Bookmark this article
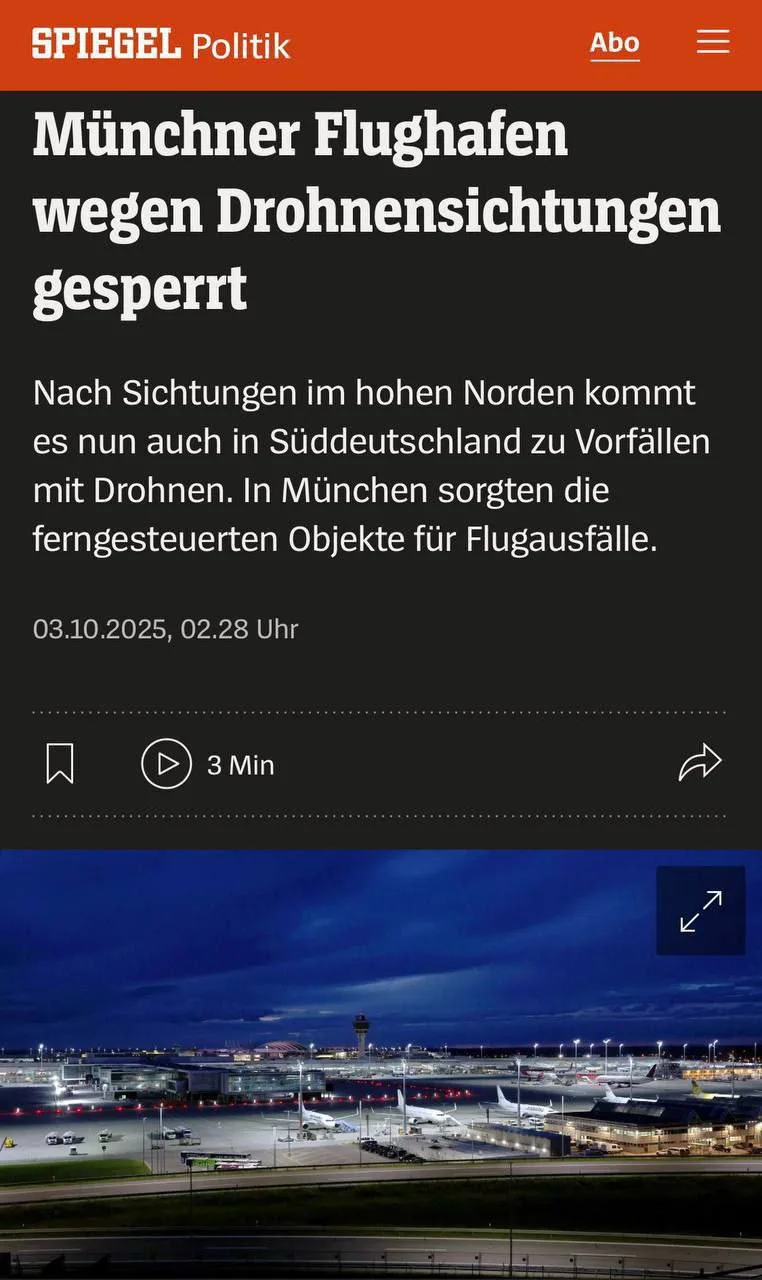The width and height of the screenshot is (762, 1280). (60, 764)
